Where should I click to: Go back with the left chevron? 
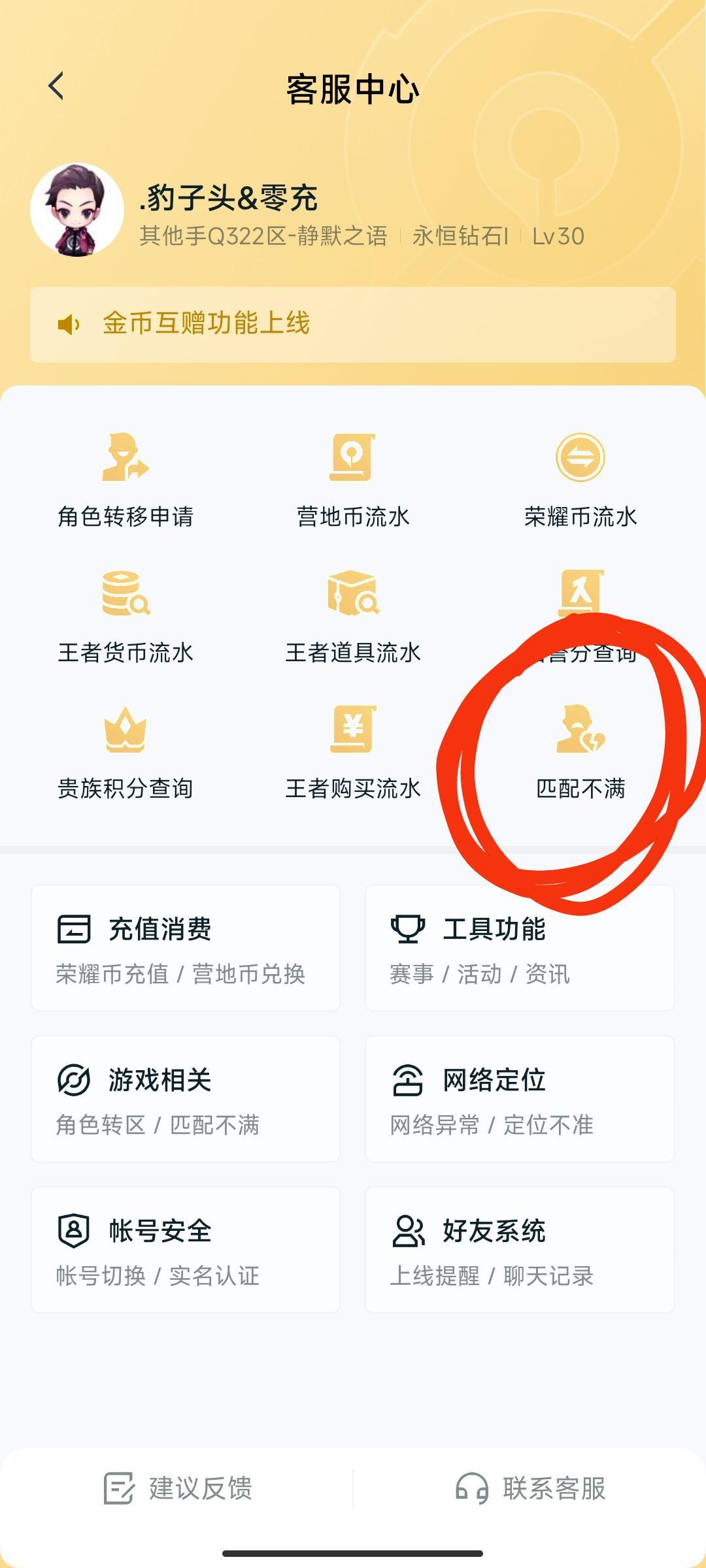(56, 85)
